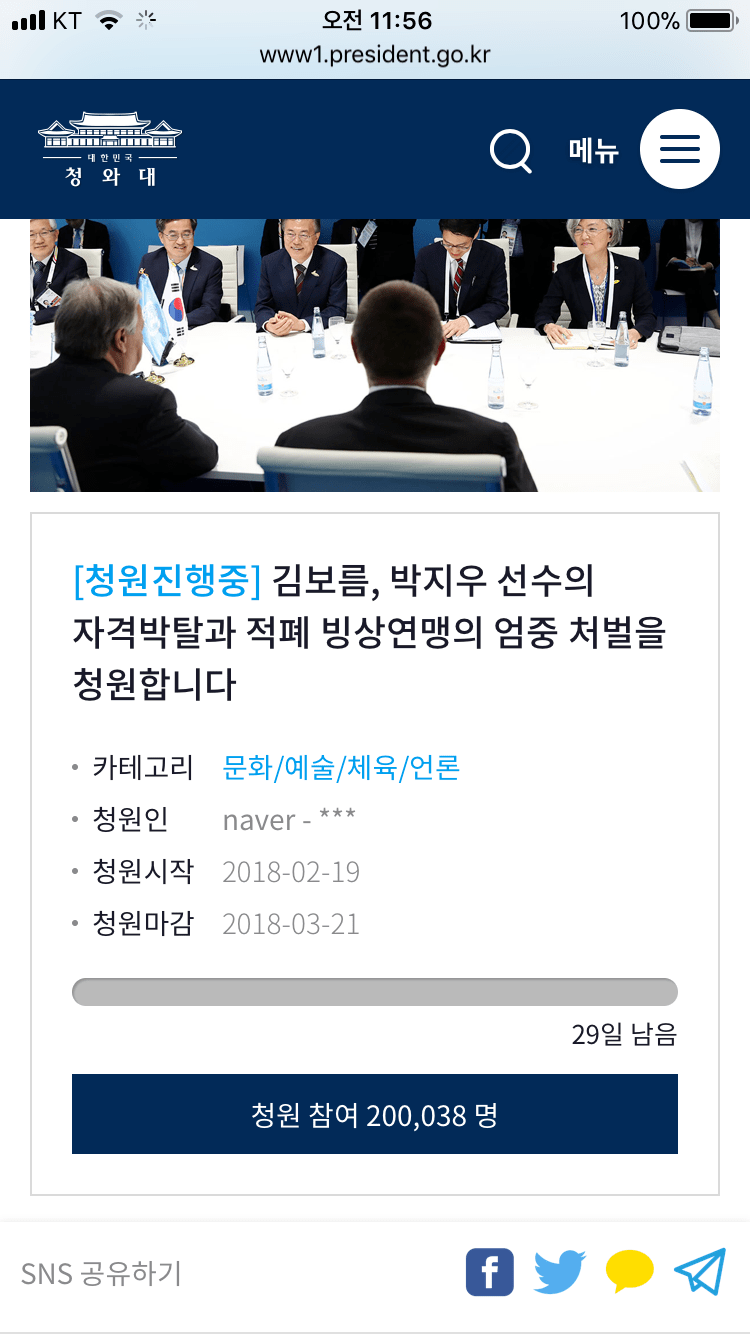750x1334 pixels.
Task: Open the 메뉴 hamburger menu
Action: coord(679,150)
